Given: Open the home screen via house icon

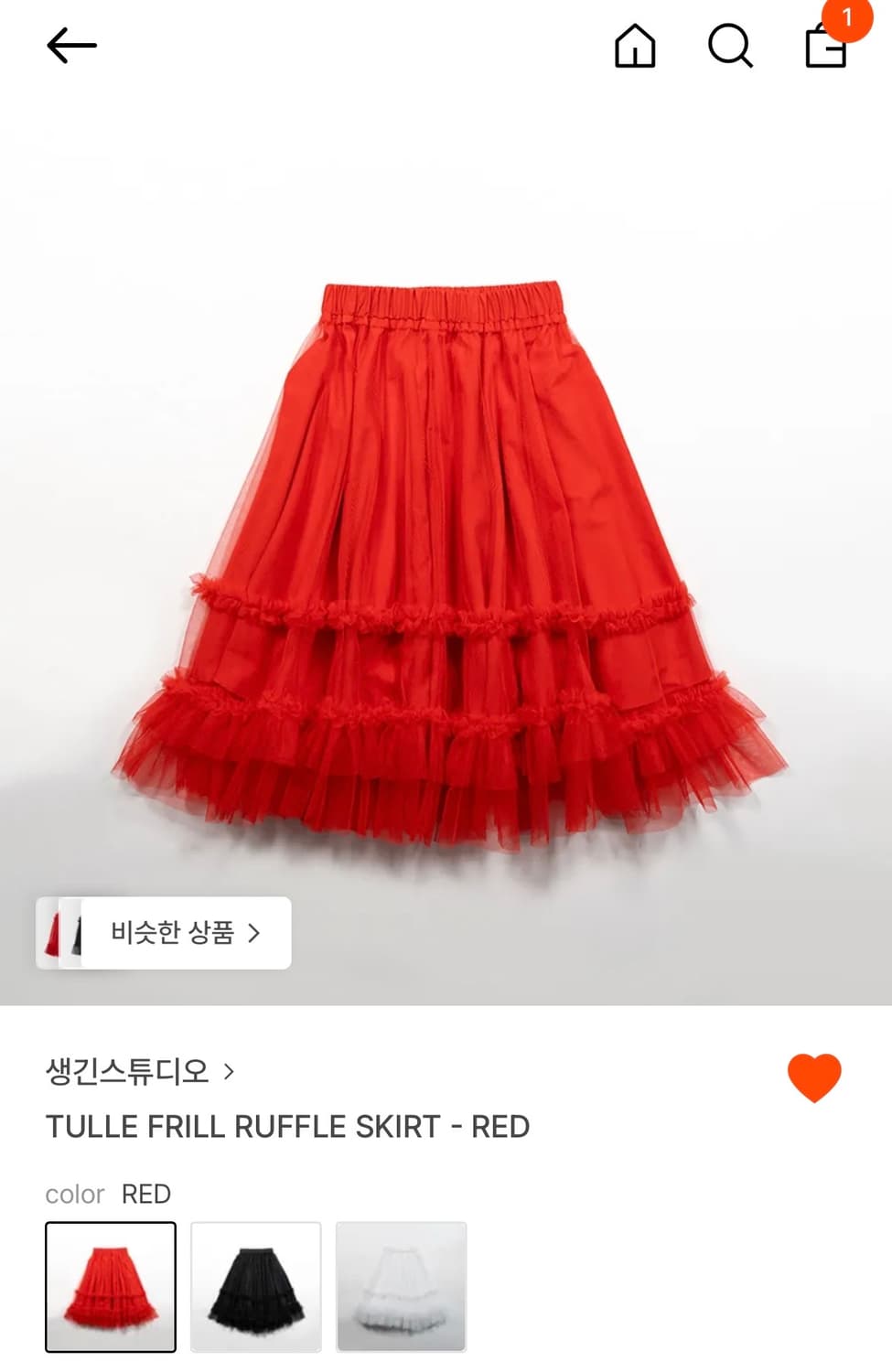Looking at the screenshot, I should (635, 46).
